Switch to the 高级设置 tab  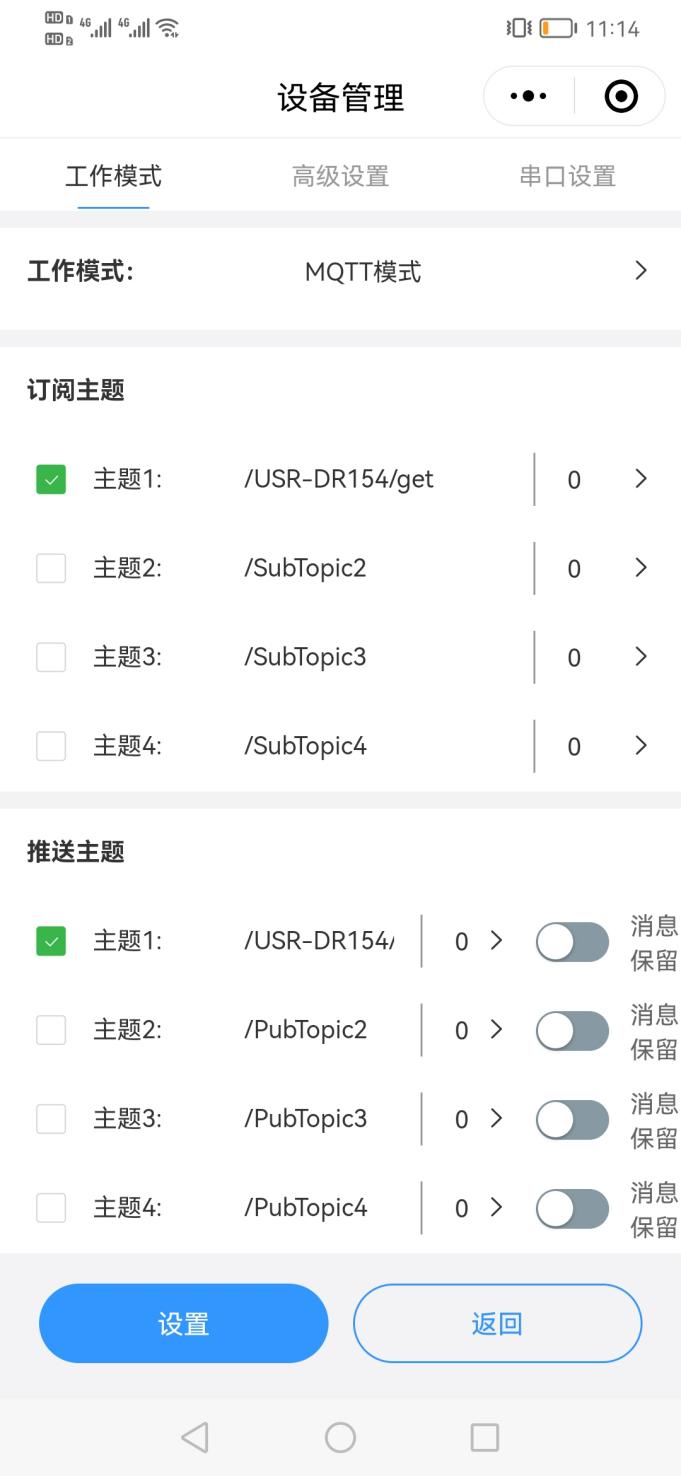(340, 177)
